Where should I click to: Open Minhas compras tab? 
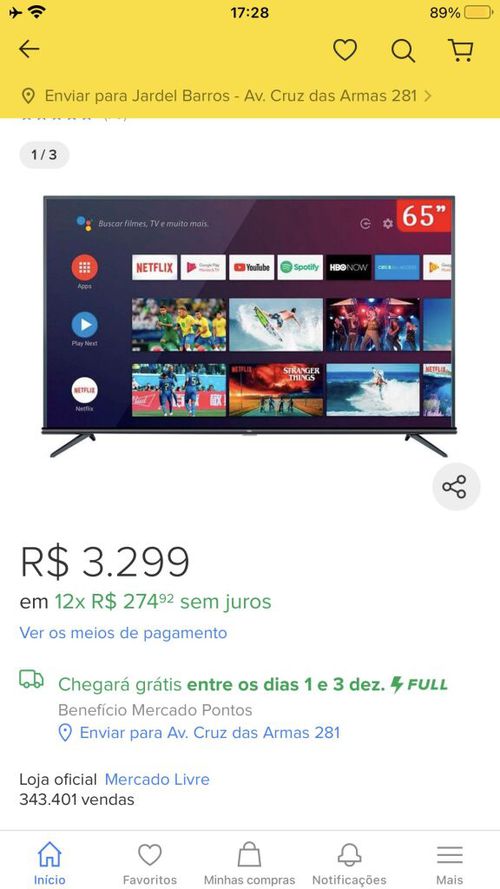[x=249, y=863]
